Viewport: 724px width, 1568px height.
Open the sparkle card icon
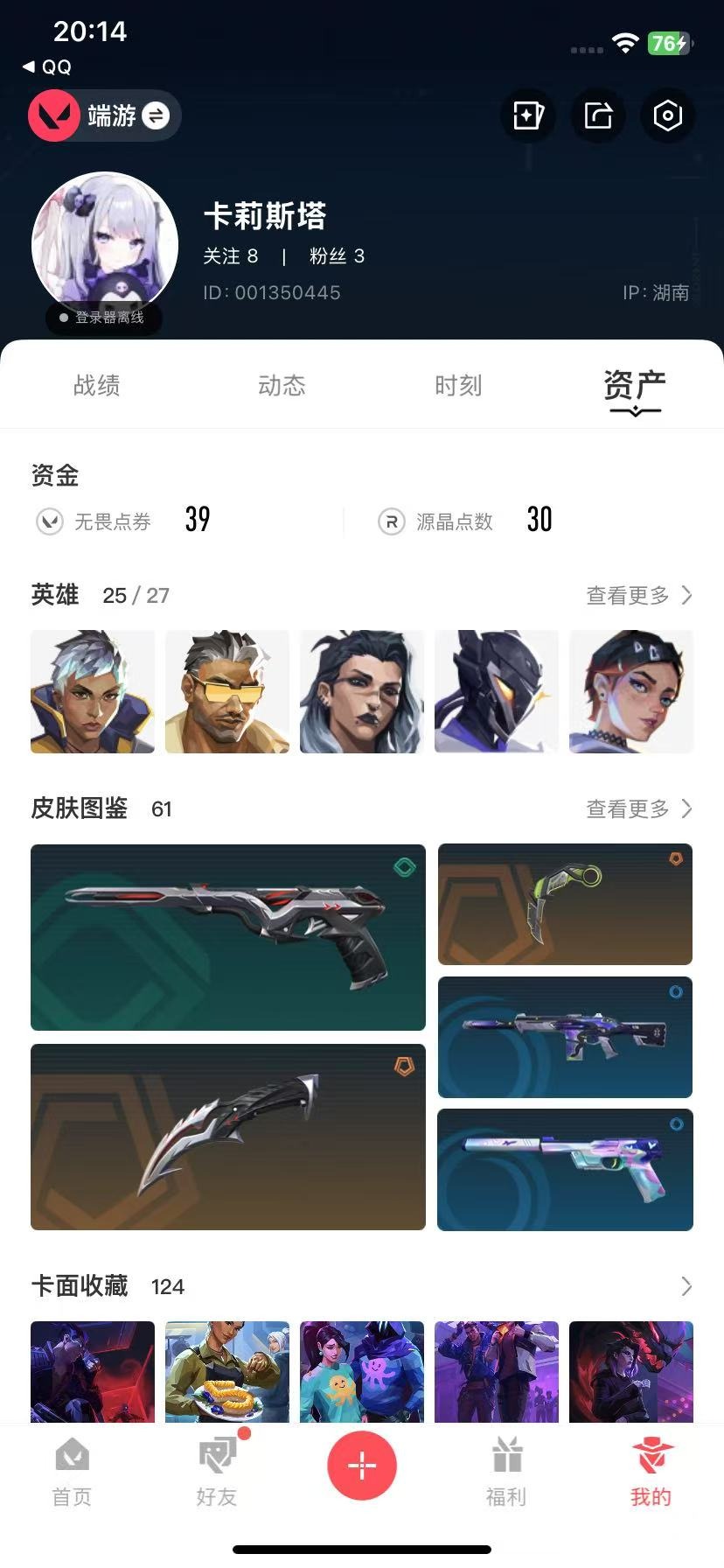coord(528,115)
